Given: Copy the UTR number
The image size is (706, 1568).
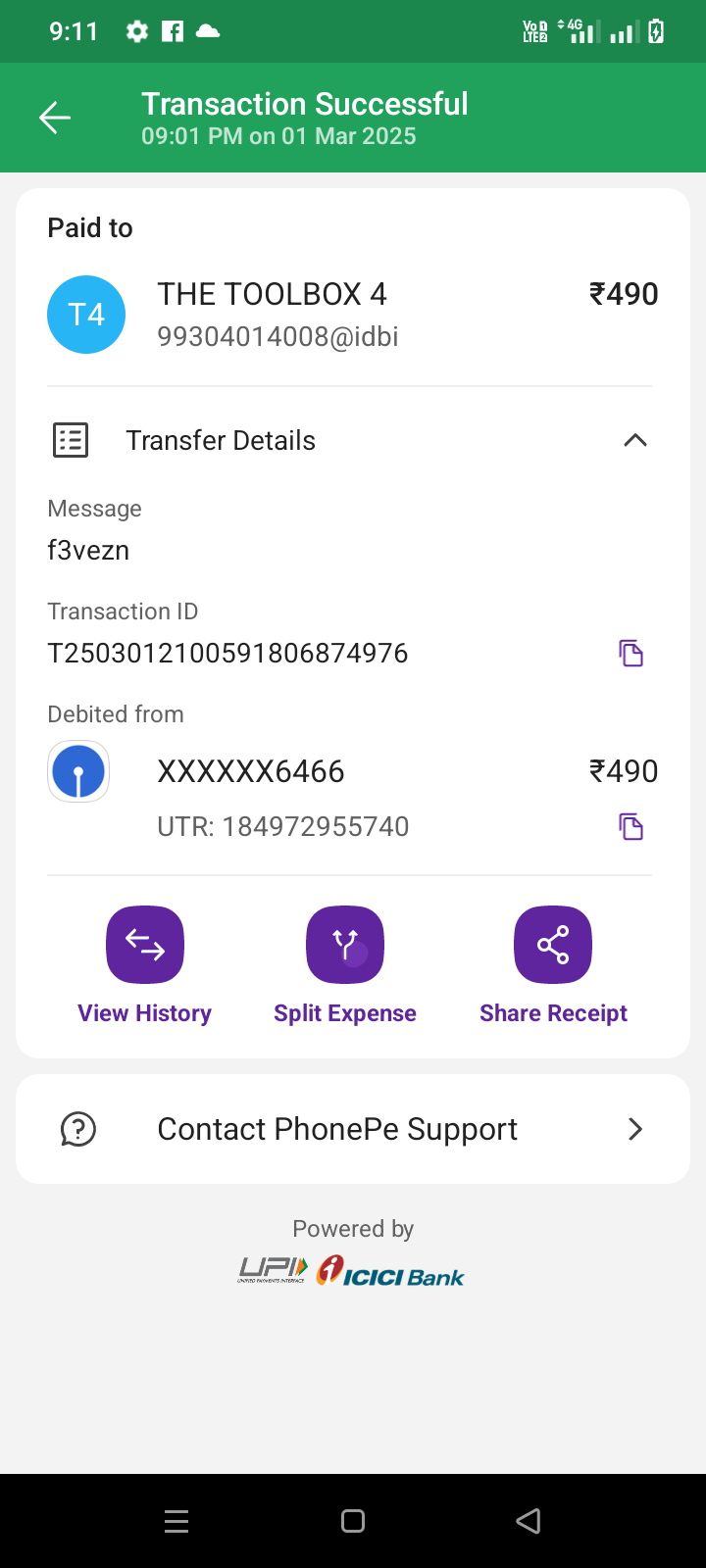Looking at the screenshot, I should pyautogui.click(x=631, y=827).
